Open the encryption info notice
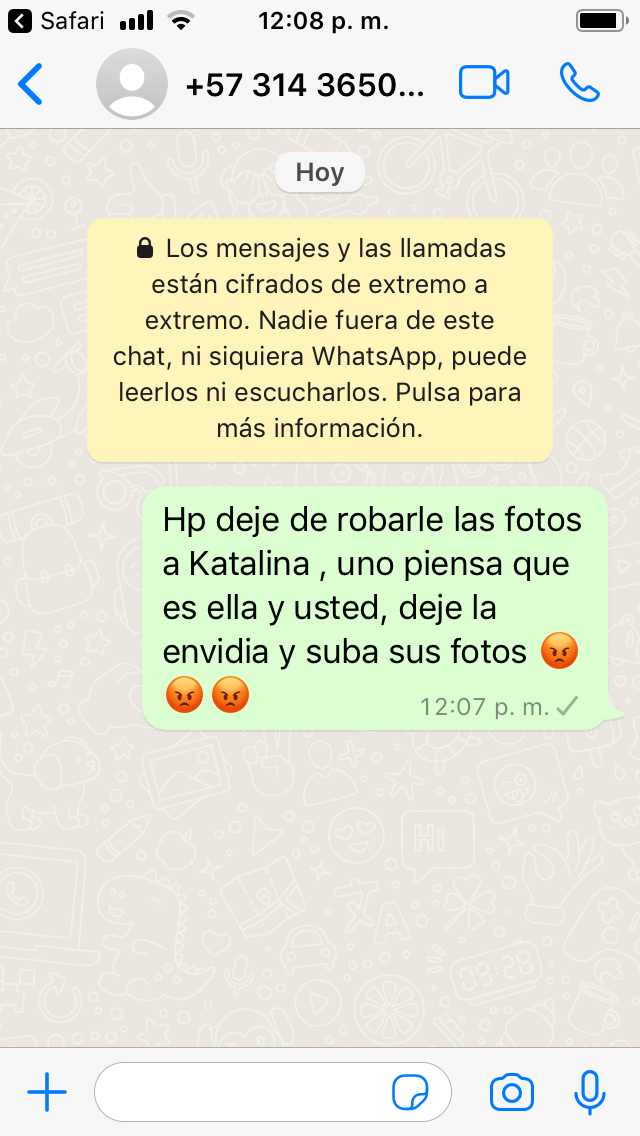This screenshot has height=1136, width=640. pyautogui.click(x=320, y=339)
